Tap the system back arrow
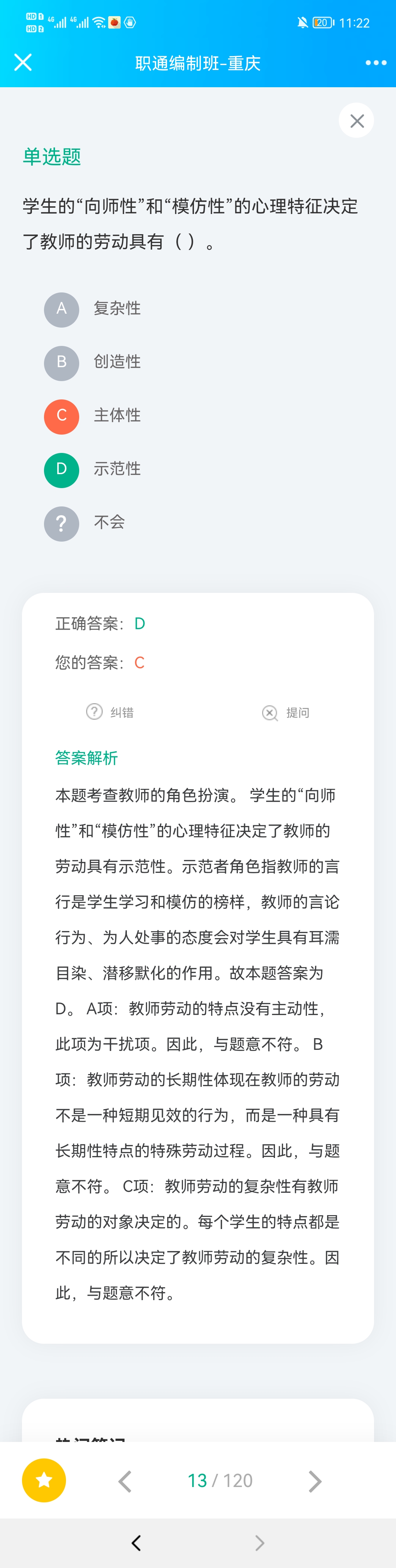 point(136,1542)
